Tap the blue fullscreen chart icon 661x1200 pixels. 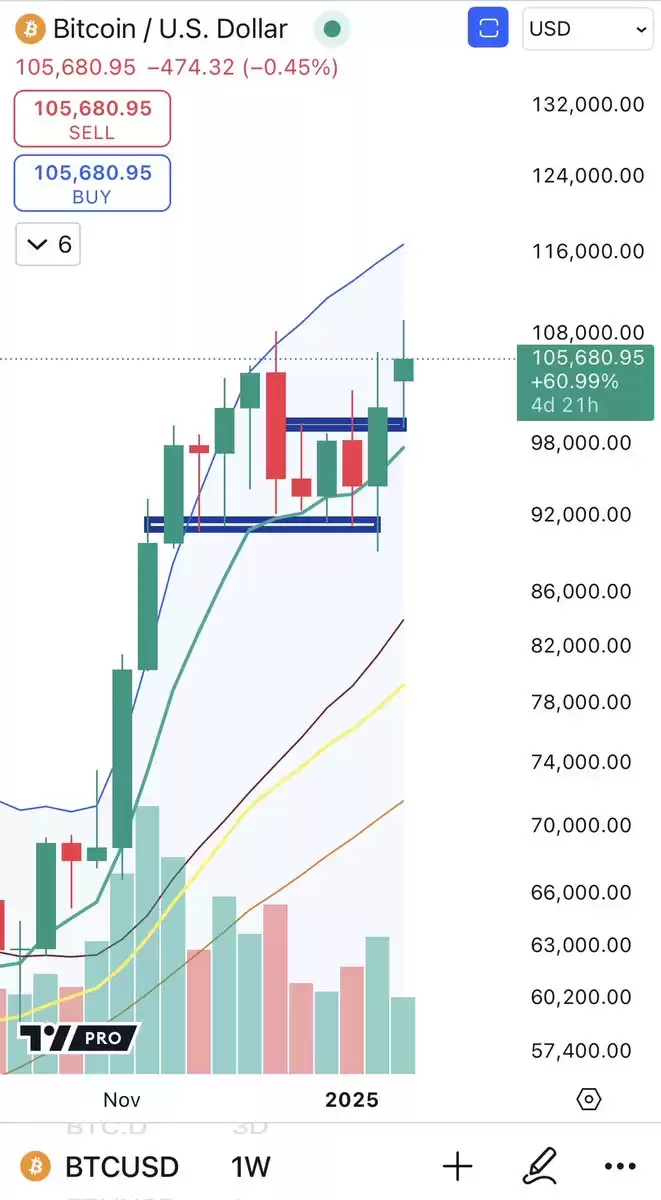(x=488, y=29)
